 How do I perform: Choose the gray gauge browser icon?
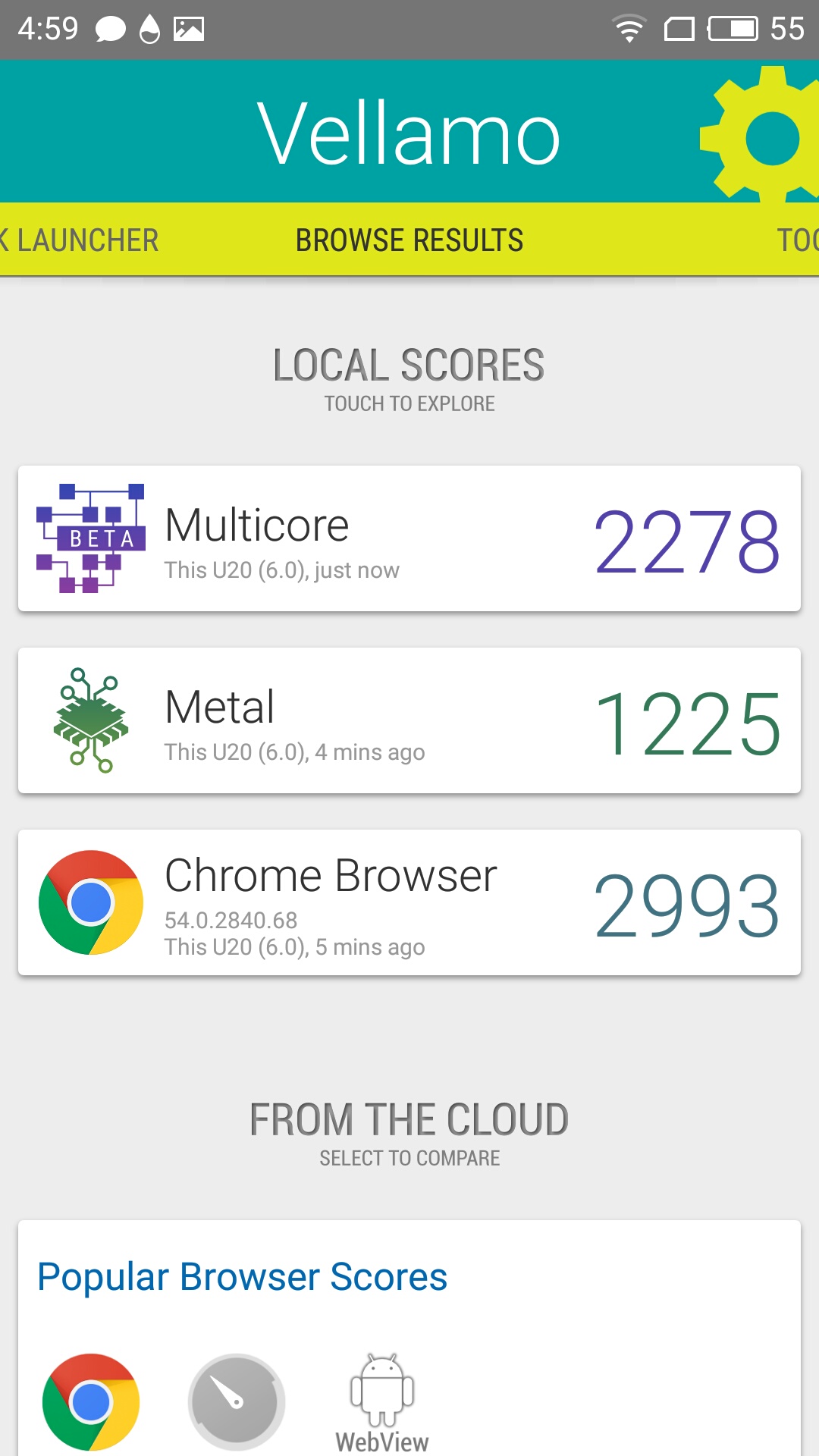click(237, 1401)
